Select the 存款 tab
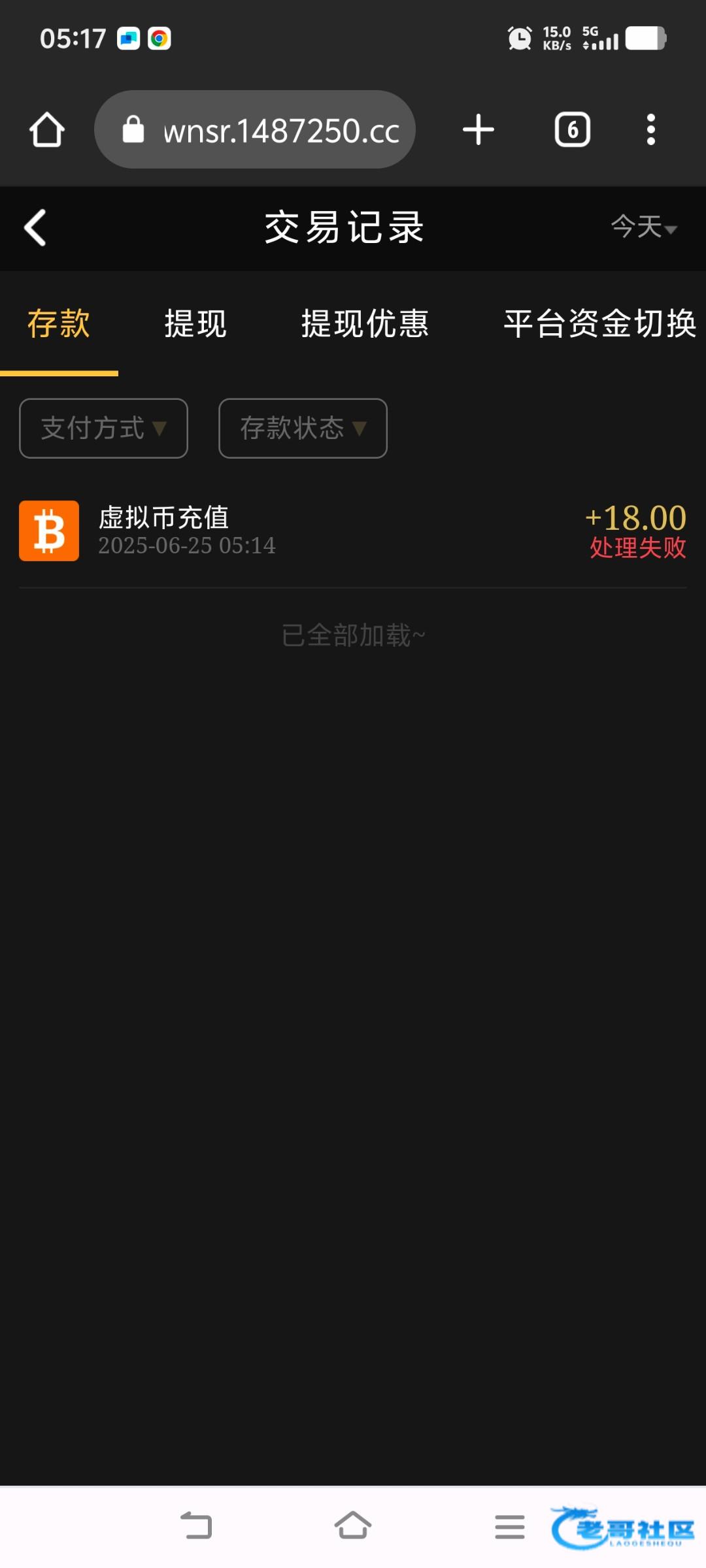Screen dimensions: 706x1568 (x=59, y=323)
